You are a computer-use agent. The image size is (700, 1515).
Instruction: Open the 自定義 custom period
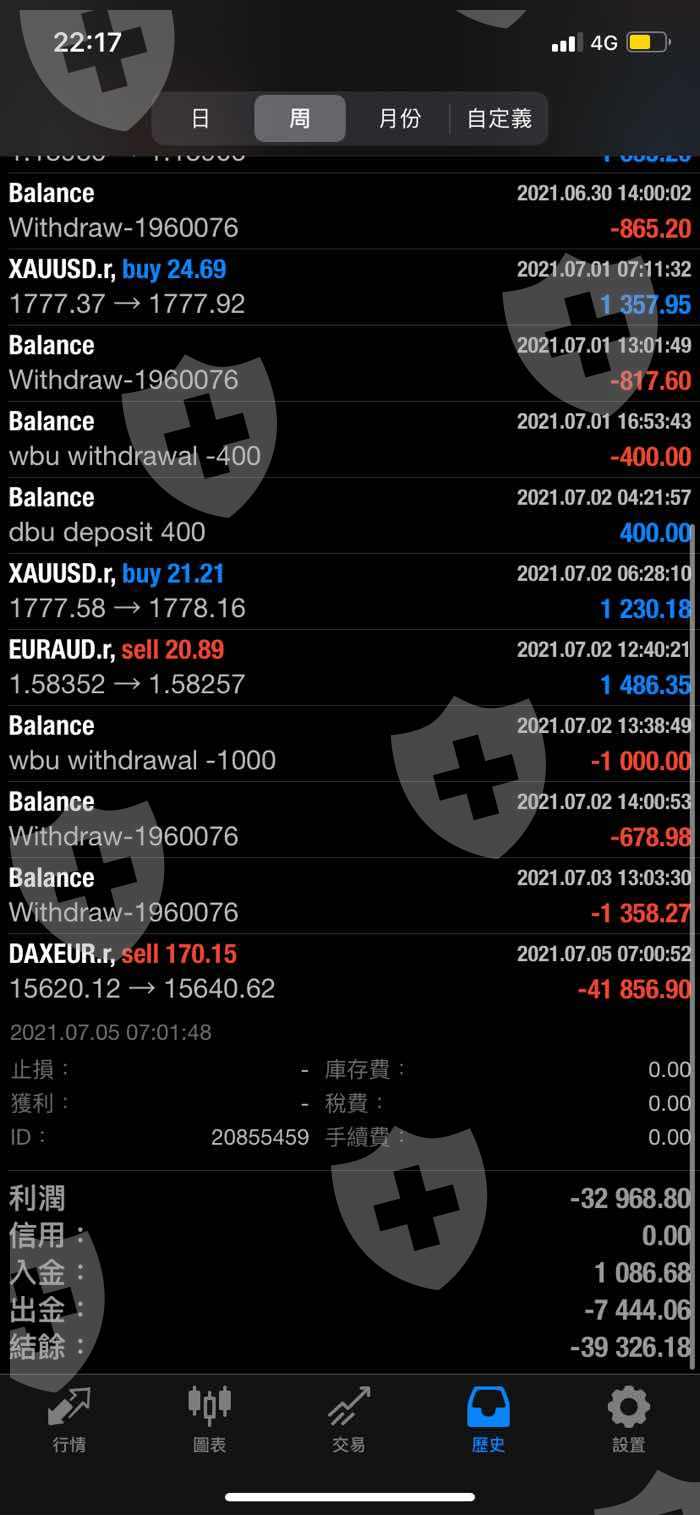499,119
